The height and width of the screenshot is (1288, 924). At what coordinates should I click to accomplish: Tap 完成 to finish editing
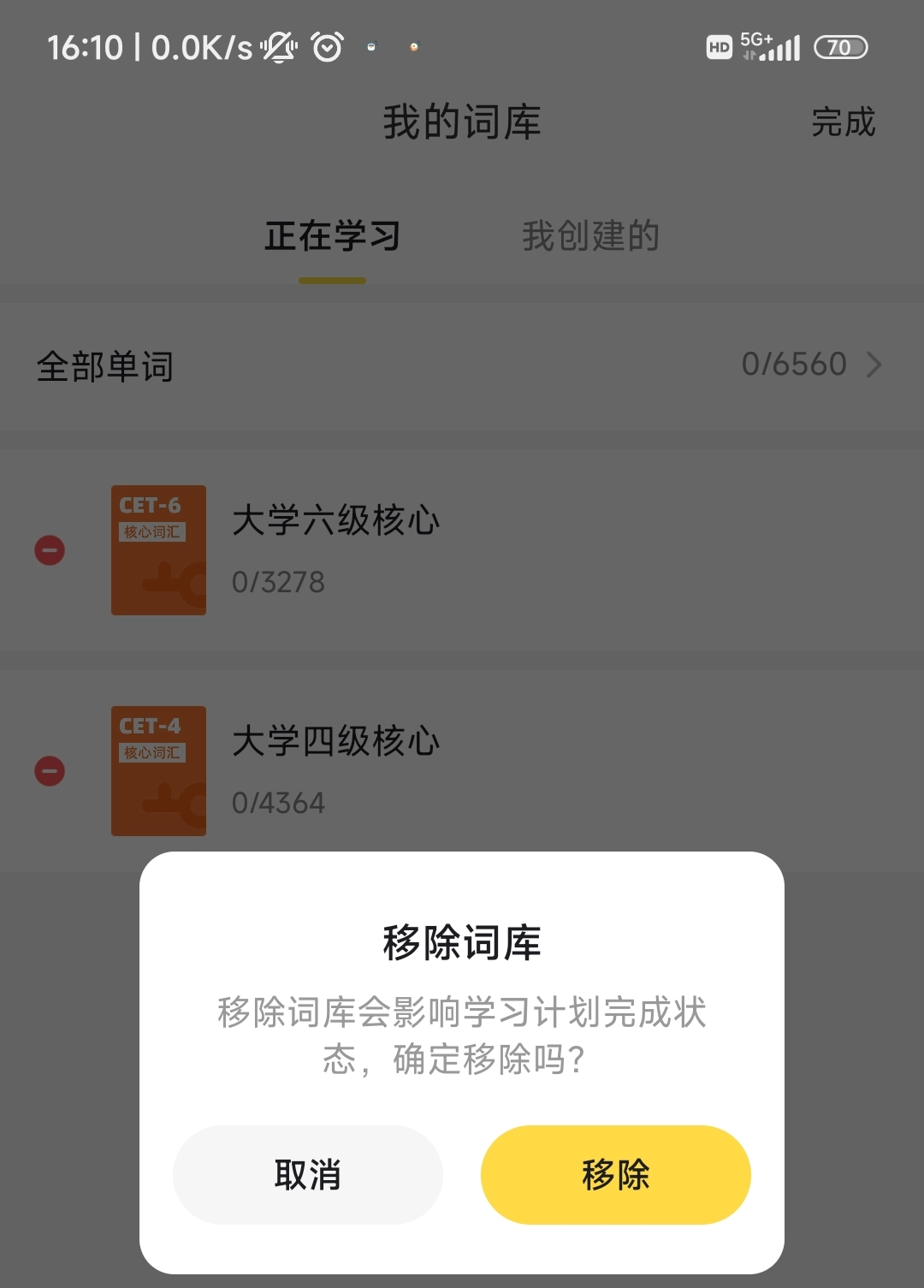[843, 122]
